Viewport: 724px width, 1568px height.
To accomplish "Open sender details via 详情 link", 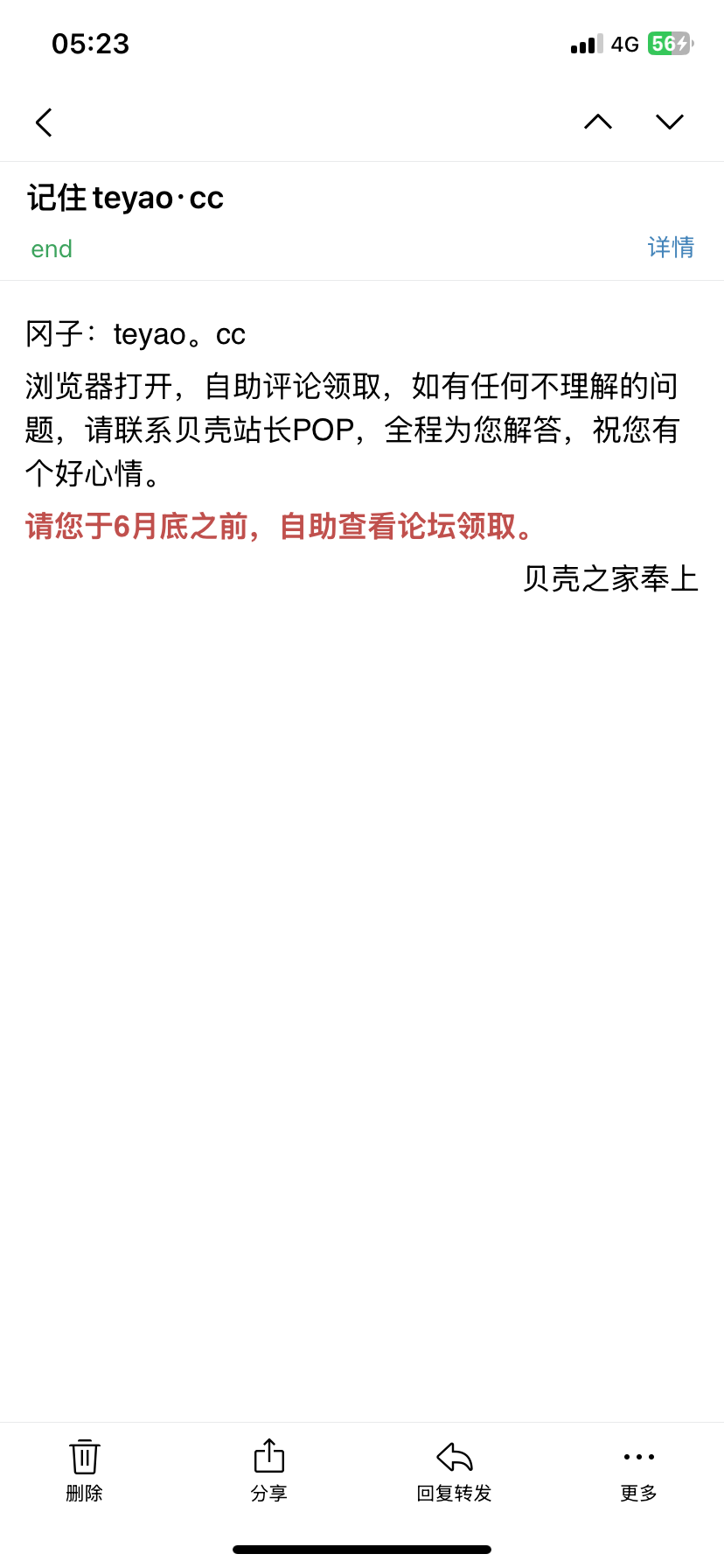I will pos(671,248).
